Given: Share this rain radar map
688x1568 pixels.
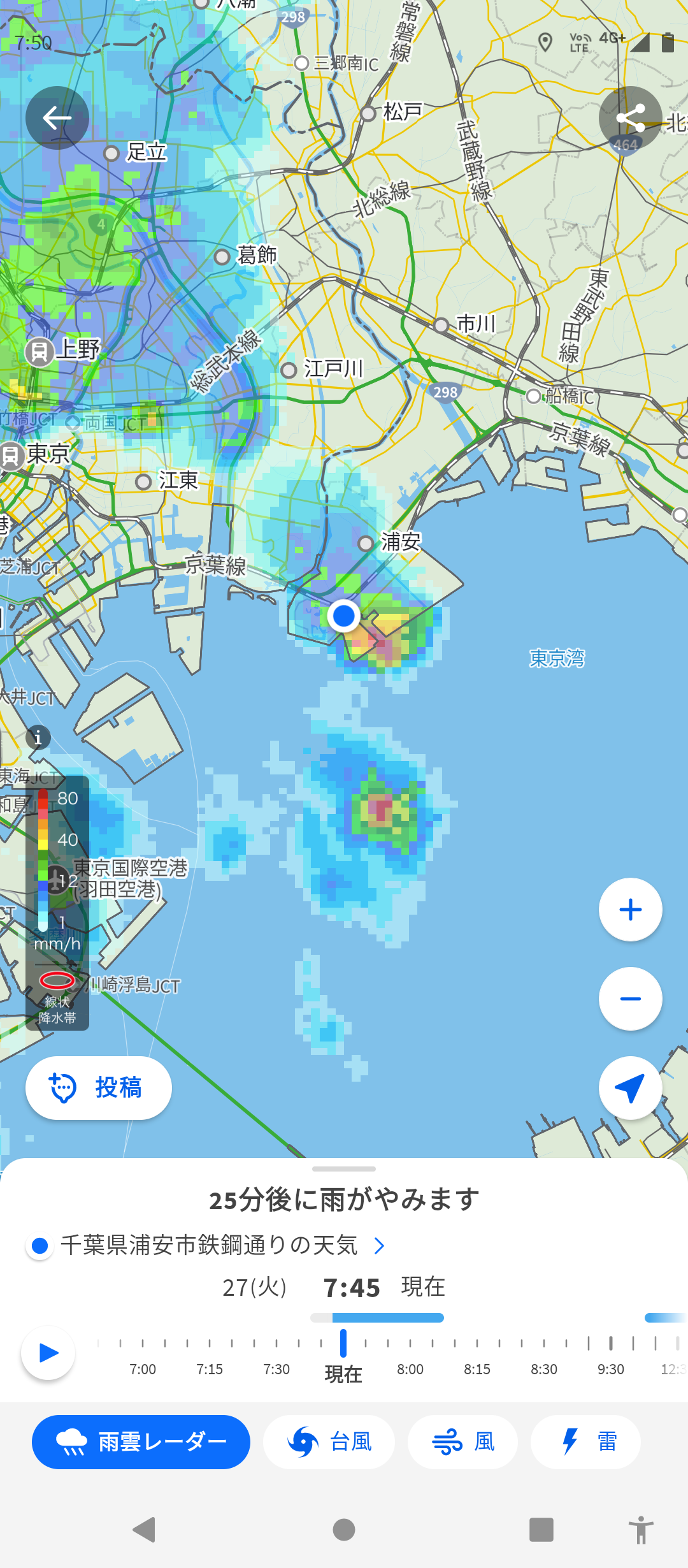Looking at the screenshot, I should [630, 118].
